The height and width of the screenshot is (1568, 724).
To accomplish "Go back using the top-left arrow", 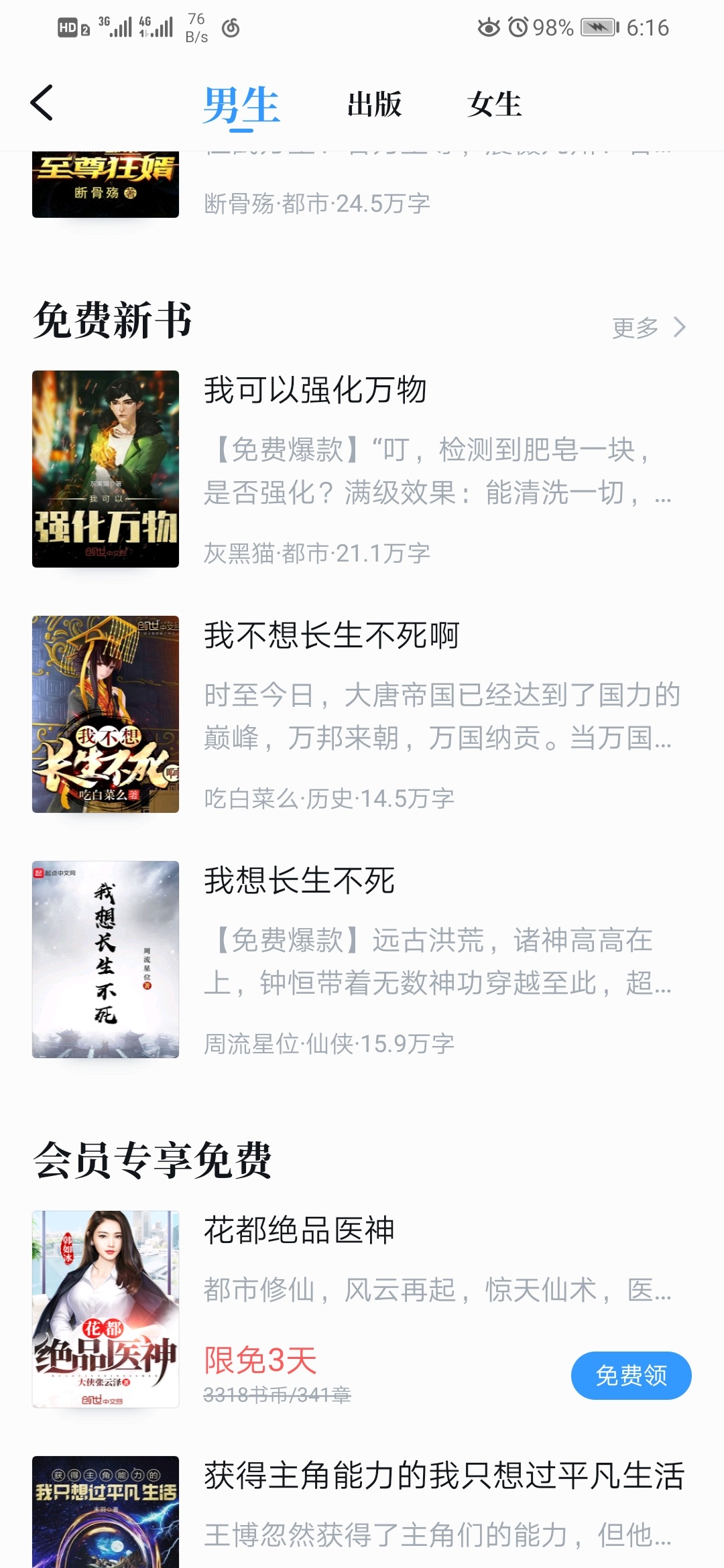I will tap(42, 103).
